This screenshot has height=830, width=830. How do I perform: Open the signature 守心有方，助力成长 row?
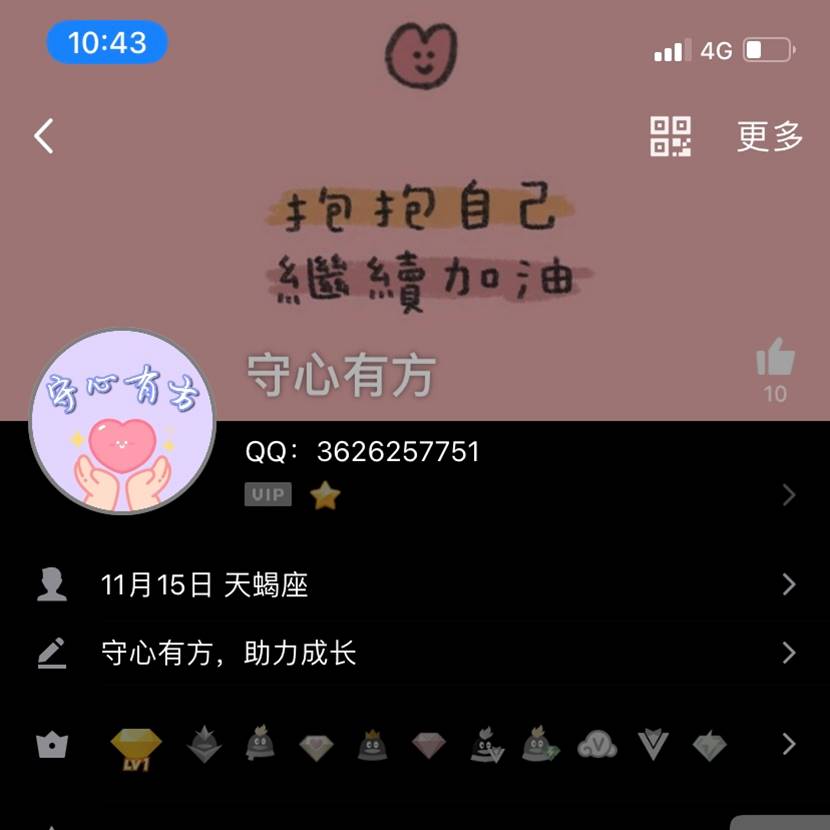tap(415, 654)
